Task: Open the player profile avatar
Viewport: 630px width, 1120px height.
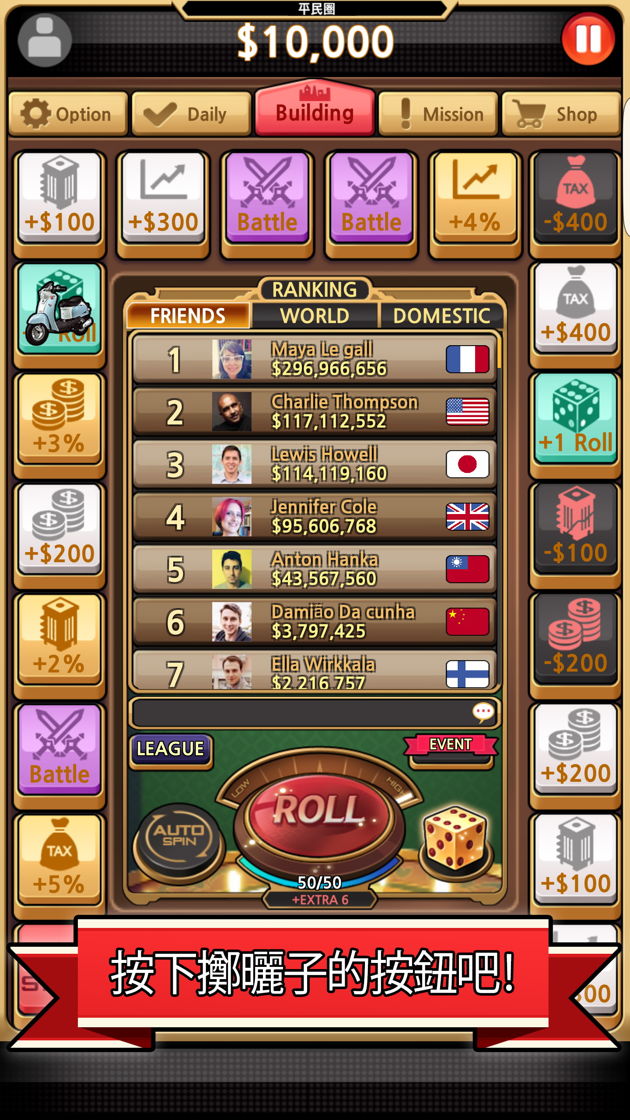Action: (44, 40)
